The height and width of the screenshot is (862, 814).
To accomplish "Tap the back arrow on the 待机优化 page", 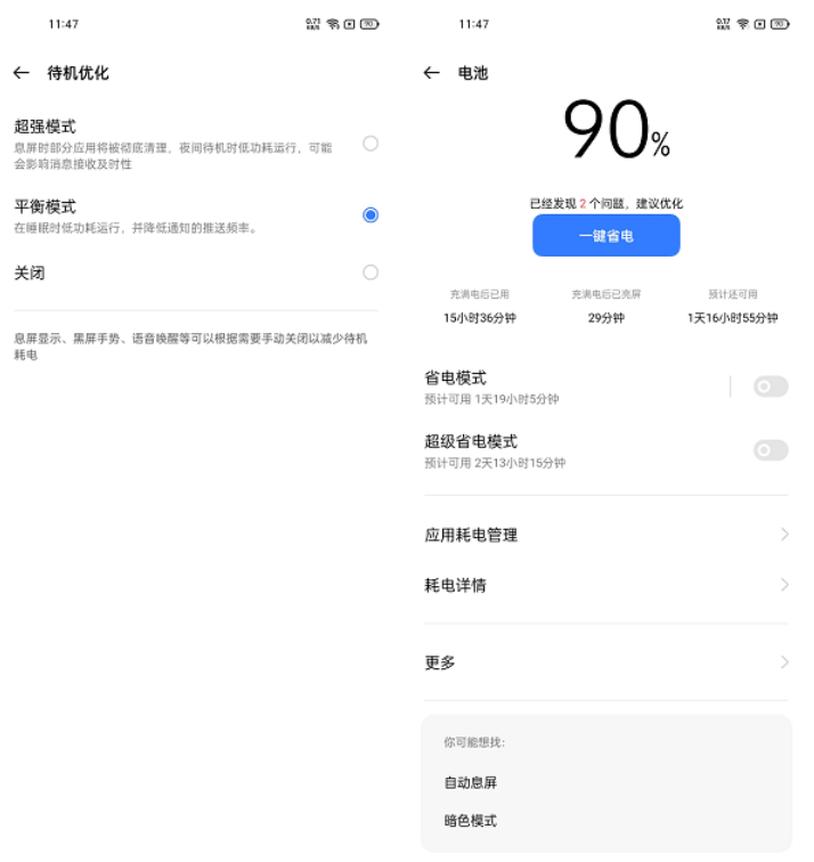I will coord(20,72).
